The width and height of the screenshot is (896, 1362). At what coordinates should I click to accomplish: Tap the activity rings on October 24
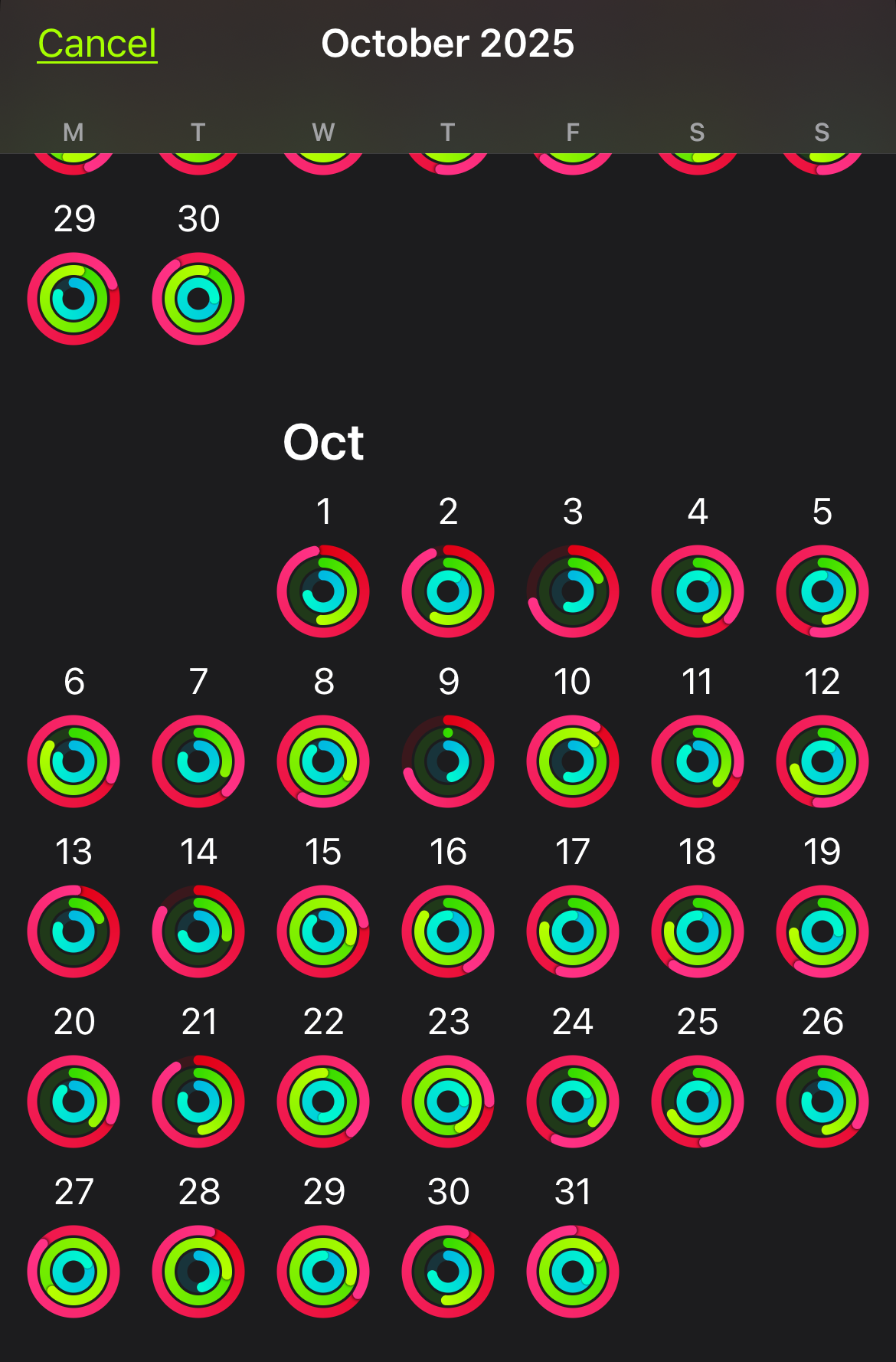point(573,1101)
